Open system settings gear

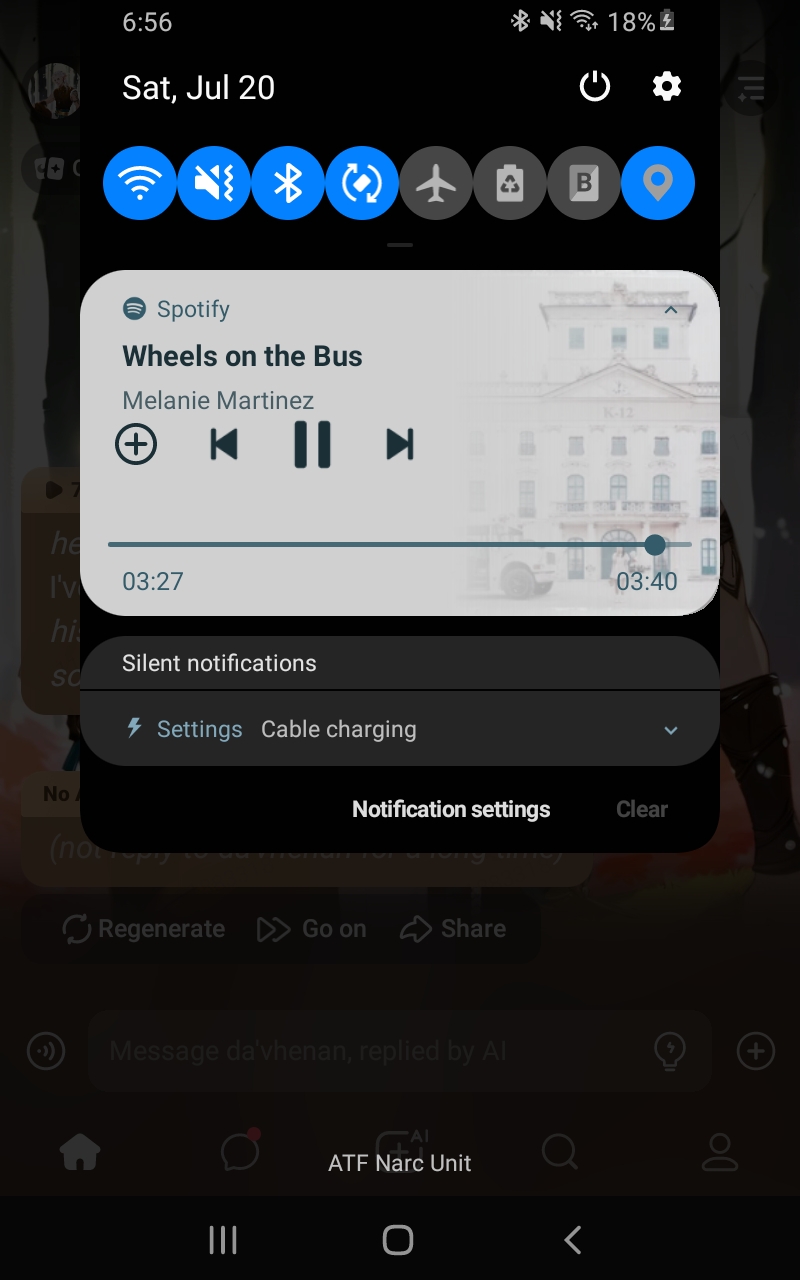point(667,87)
